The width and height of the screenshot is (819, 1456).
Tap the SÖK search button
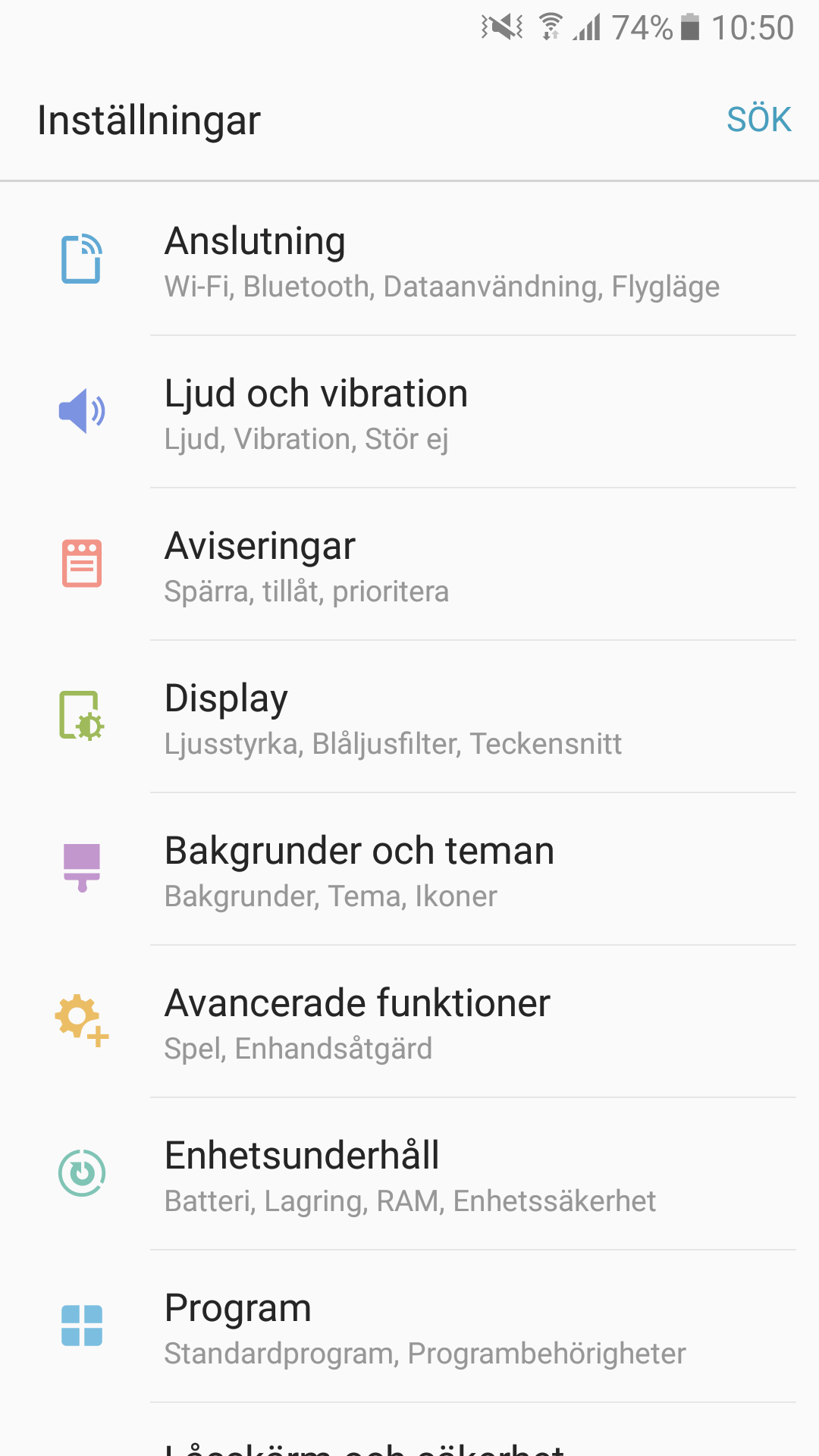click(x=758, y=120)
